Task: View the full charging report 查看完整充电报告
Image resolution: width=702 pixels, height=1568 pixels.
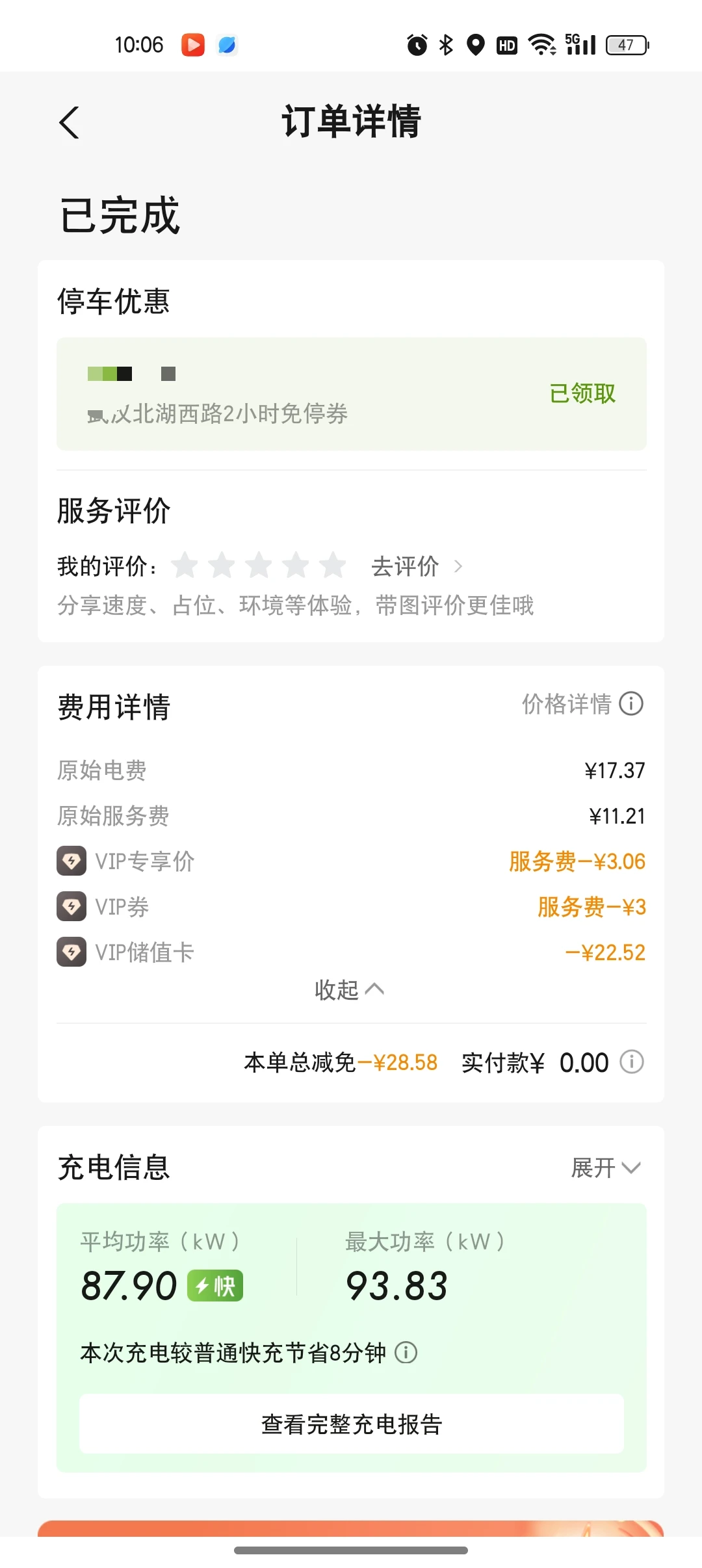Action: (x=352, y=1424)
